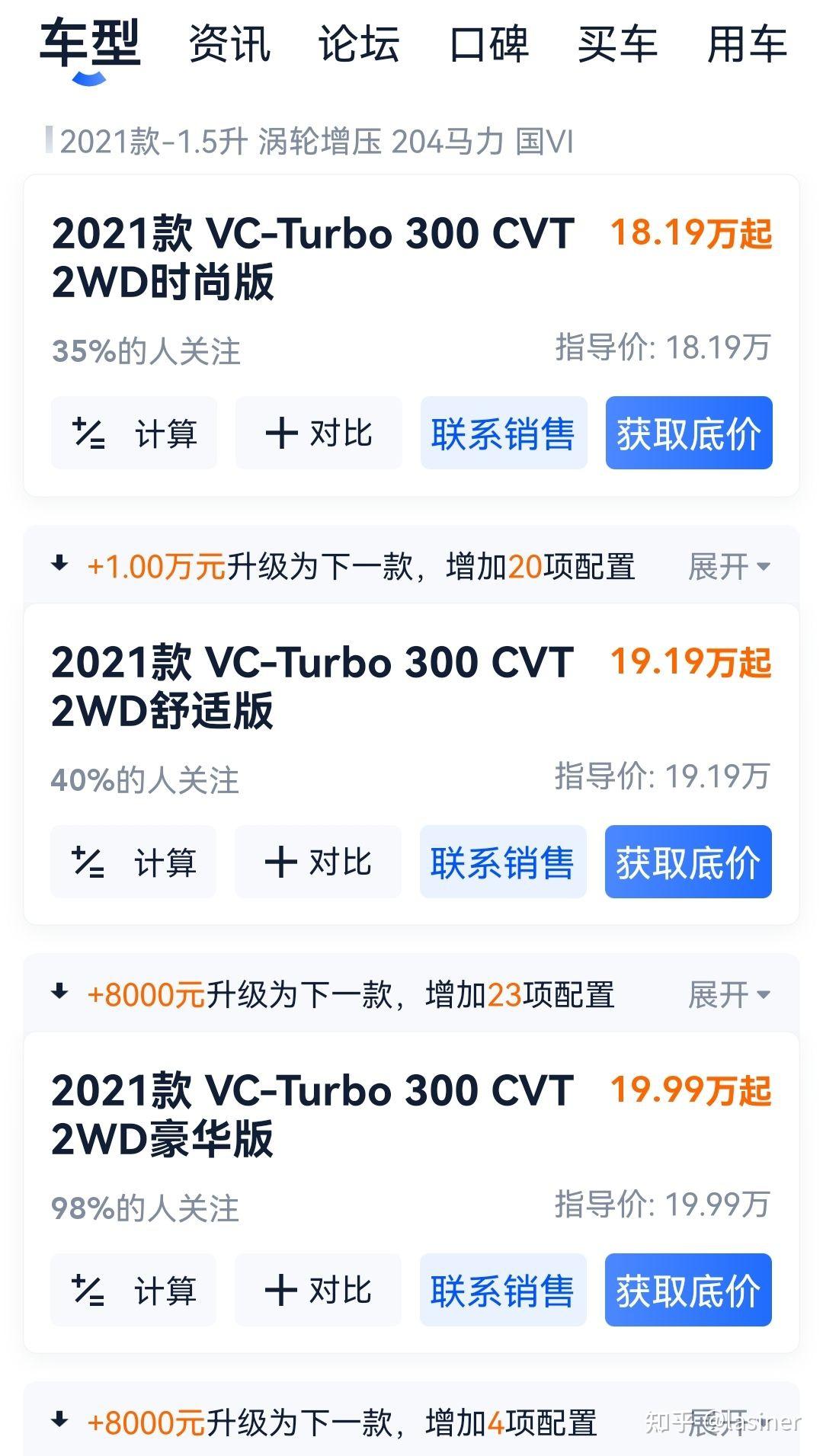The width and height of the screenshot is (823, 1456).
Task: Tap 计算 for the 2WD豪华版
Action: click(x=133, y=1290)
